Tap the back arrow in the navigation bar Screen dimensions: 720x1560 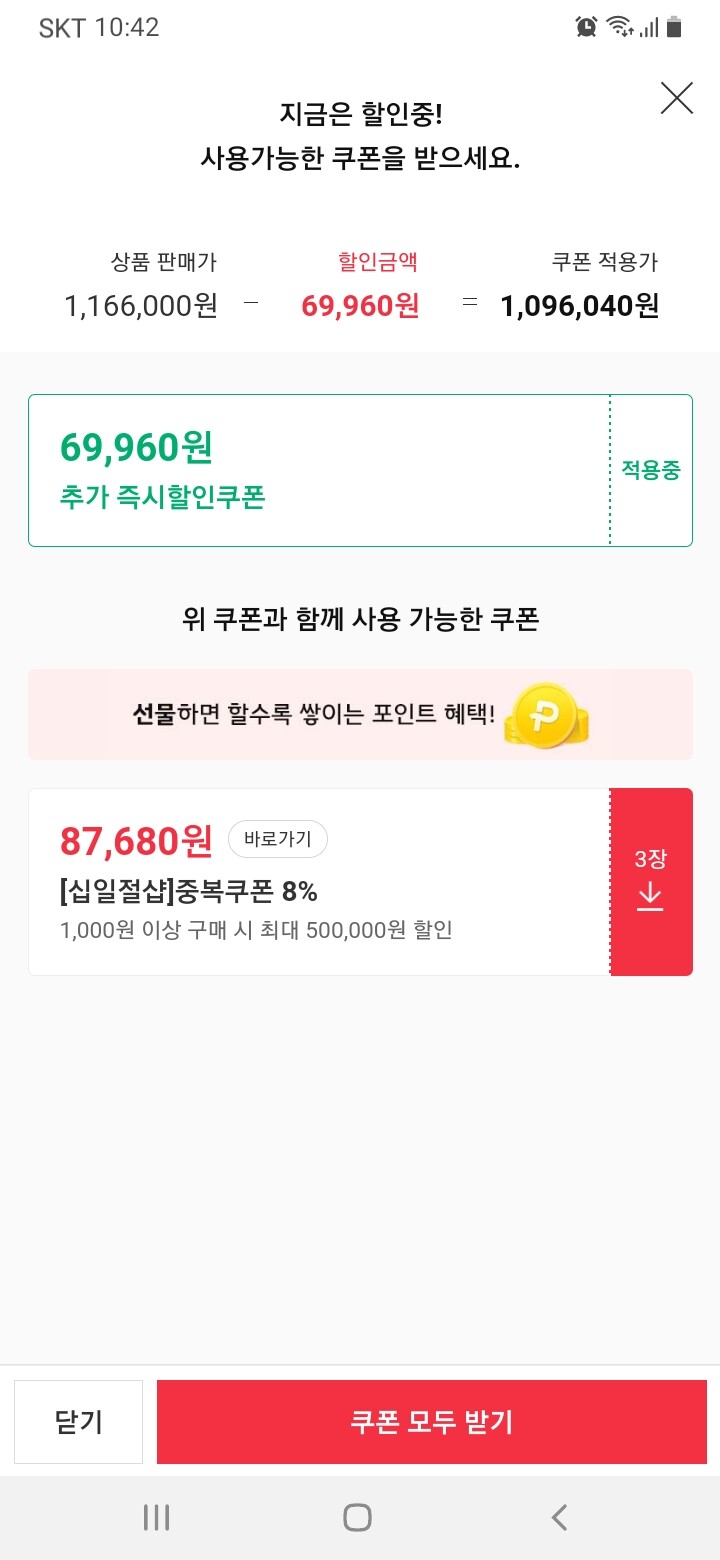click(x=558, y=1516)
